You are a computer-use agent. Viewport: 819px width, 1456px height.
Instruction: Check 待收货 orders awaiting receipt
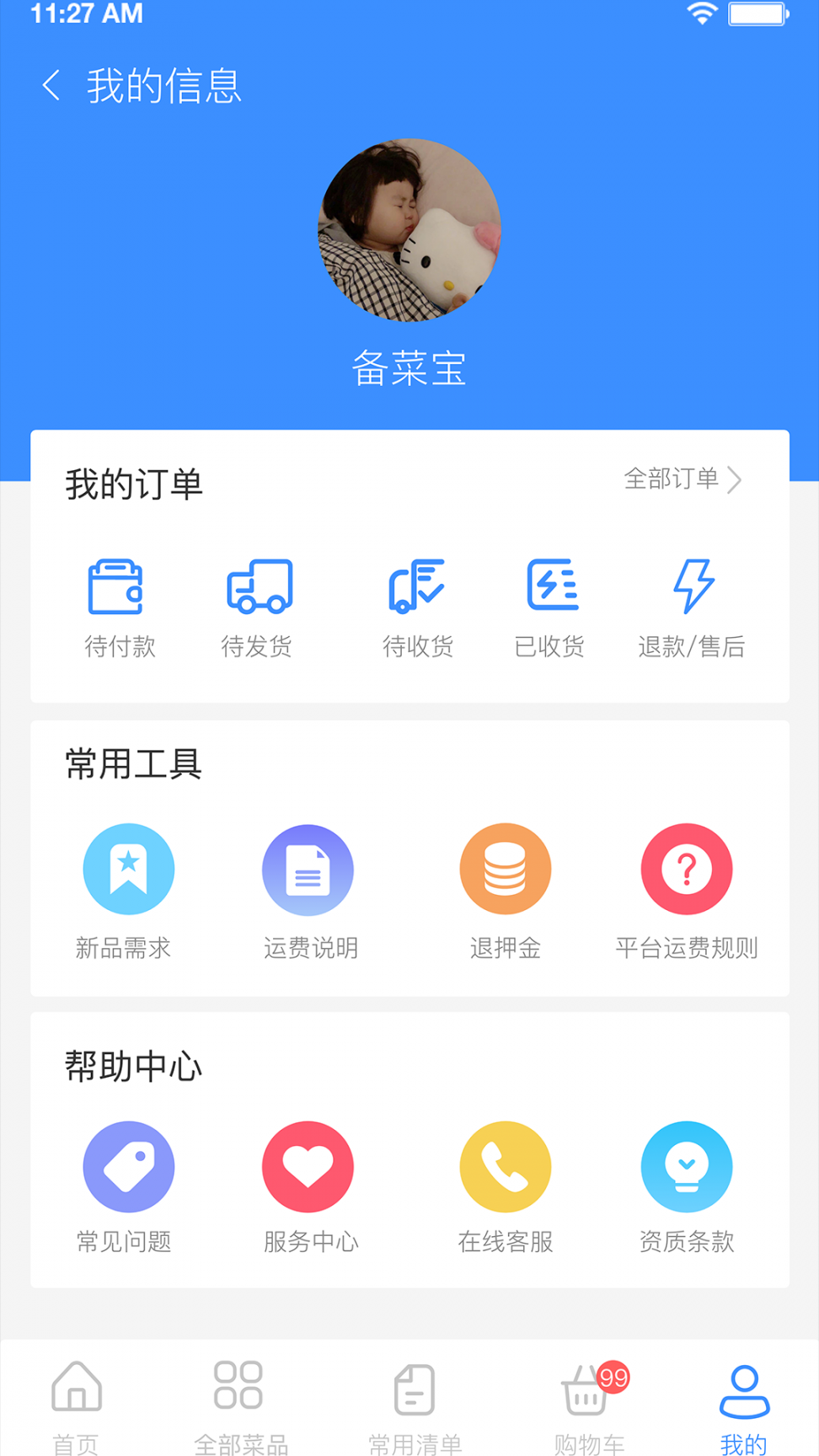pyautogui.click(x=417, y=607)
